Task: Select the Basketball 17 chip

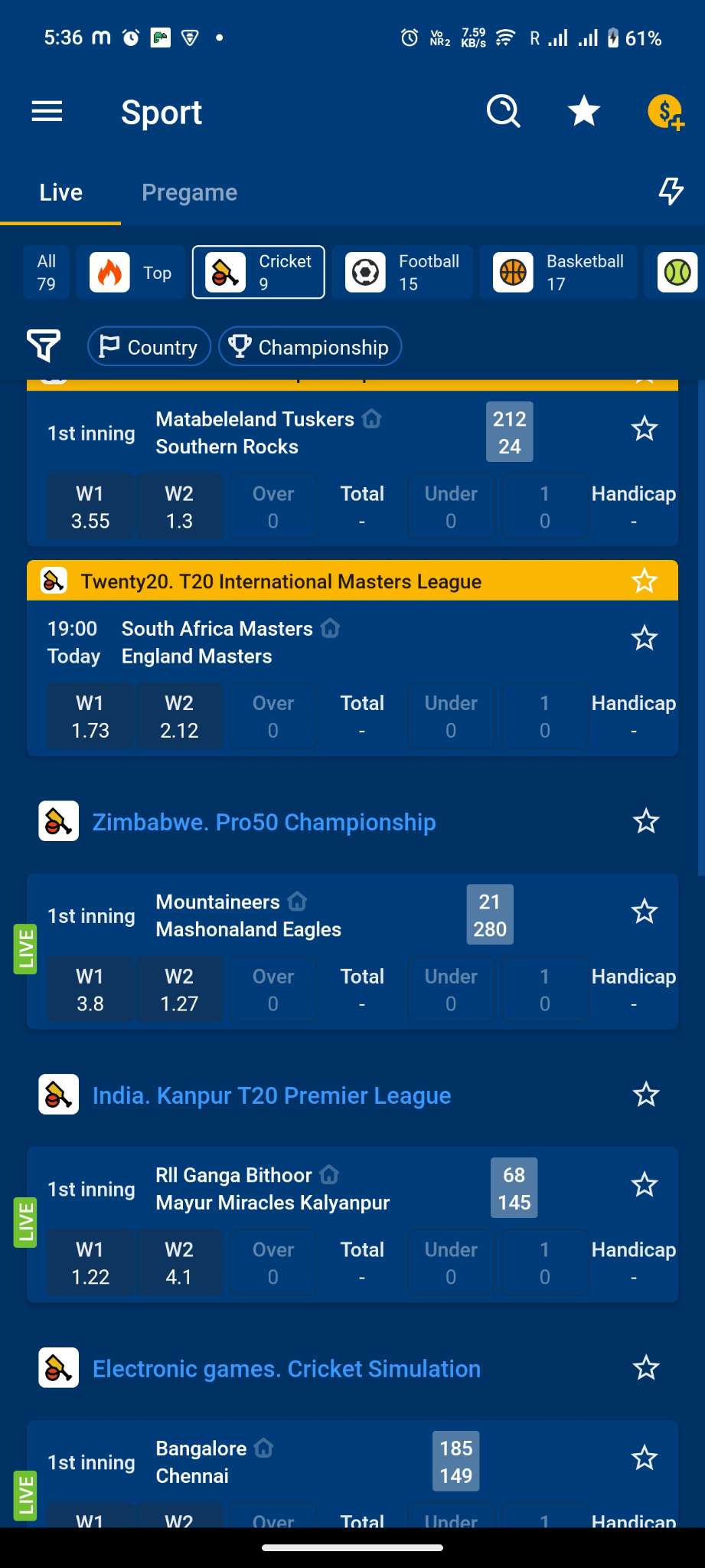Action: (x=559, y=272)
